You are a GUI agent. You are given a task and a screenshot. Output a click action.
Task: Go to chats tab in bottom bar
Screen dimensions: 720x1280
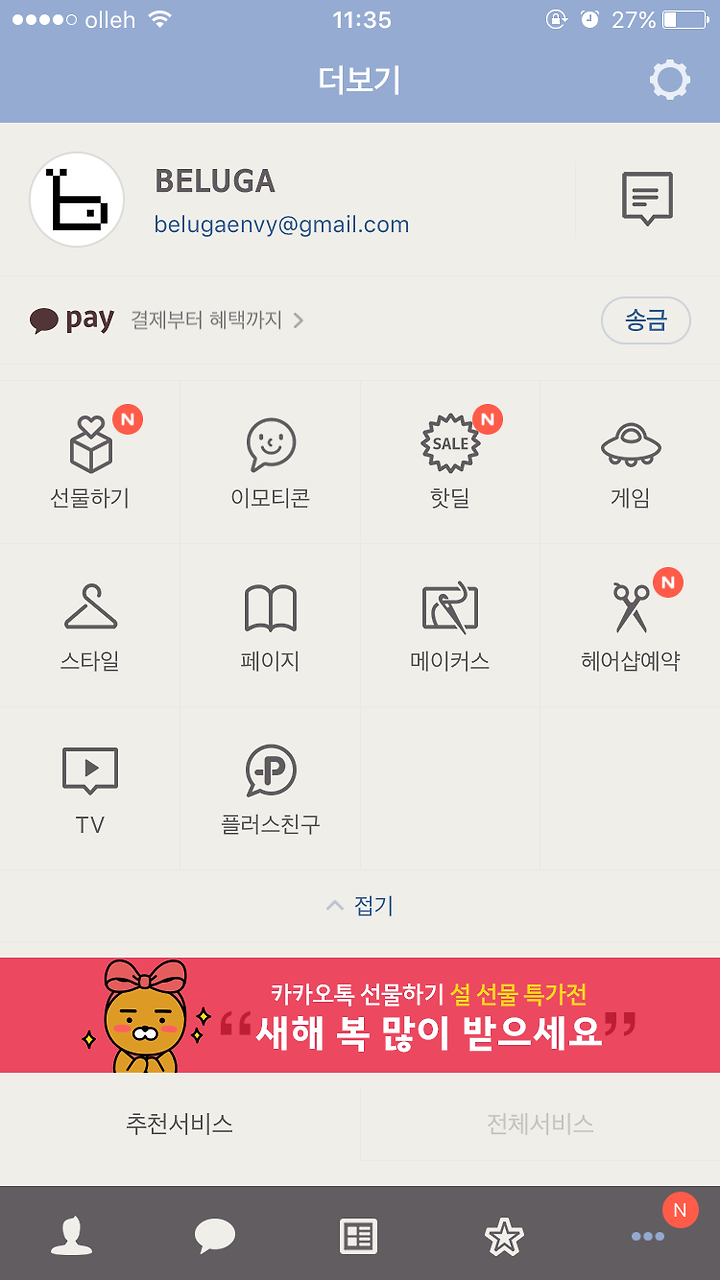[x=215, y=1237]
